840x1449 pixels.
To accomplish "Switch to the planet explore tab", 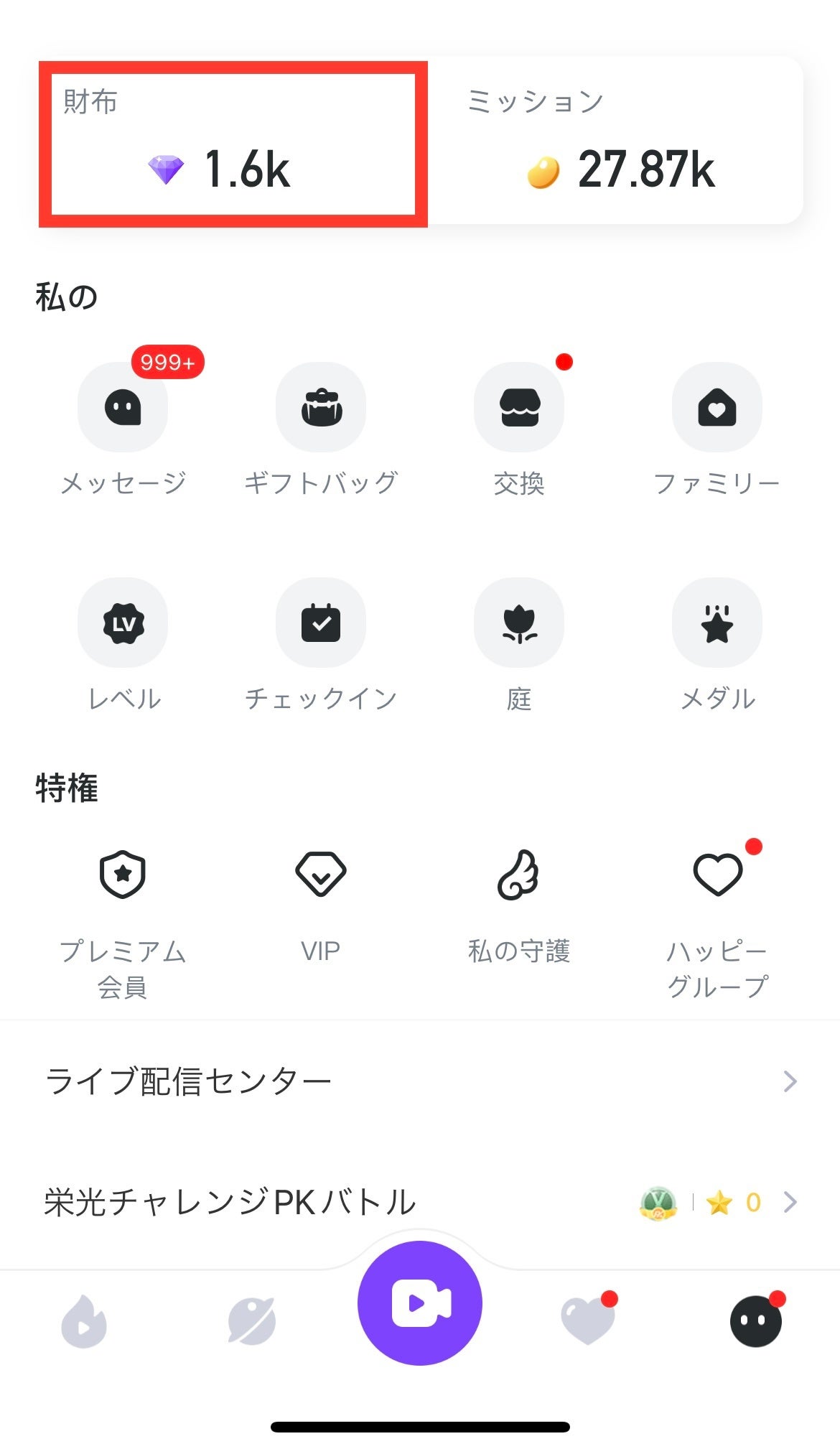I will click(x=252, y=1321).
